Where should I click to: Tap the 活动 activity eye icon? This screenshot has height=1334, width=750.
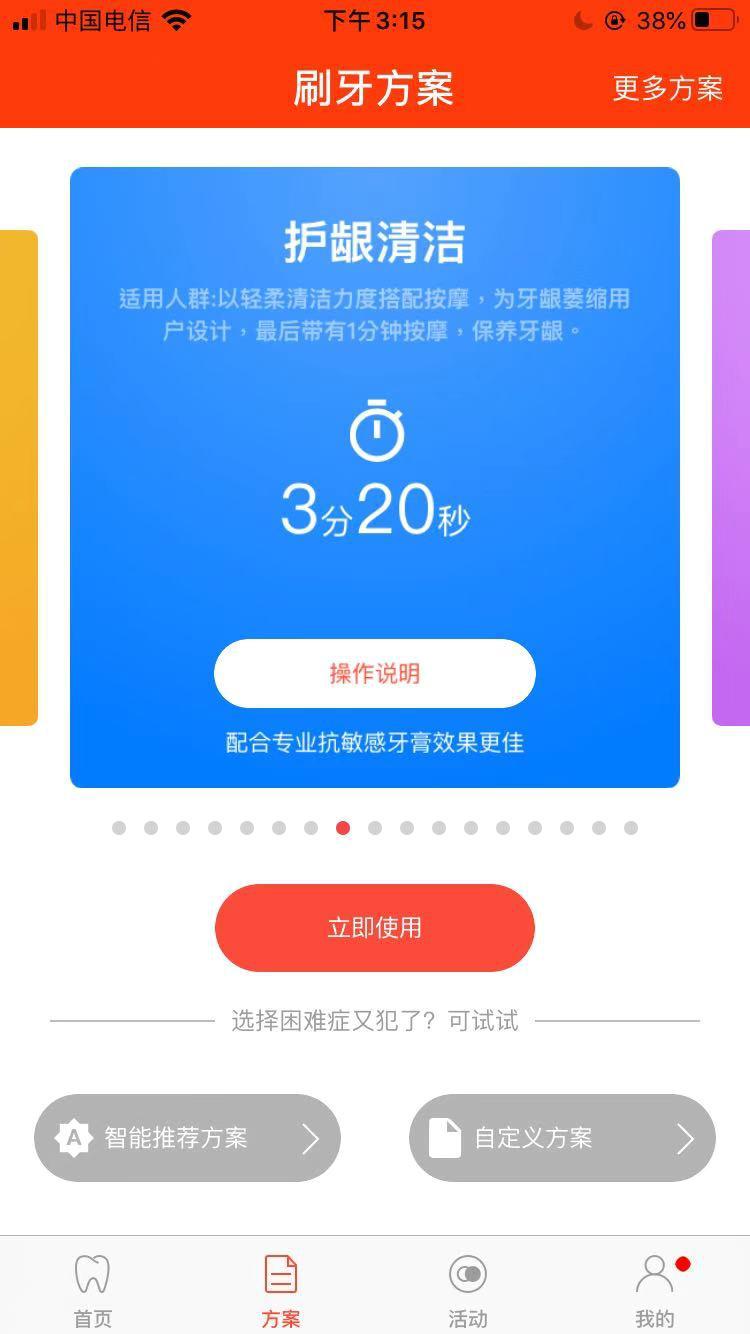click(467, 1272)
